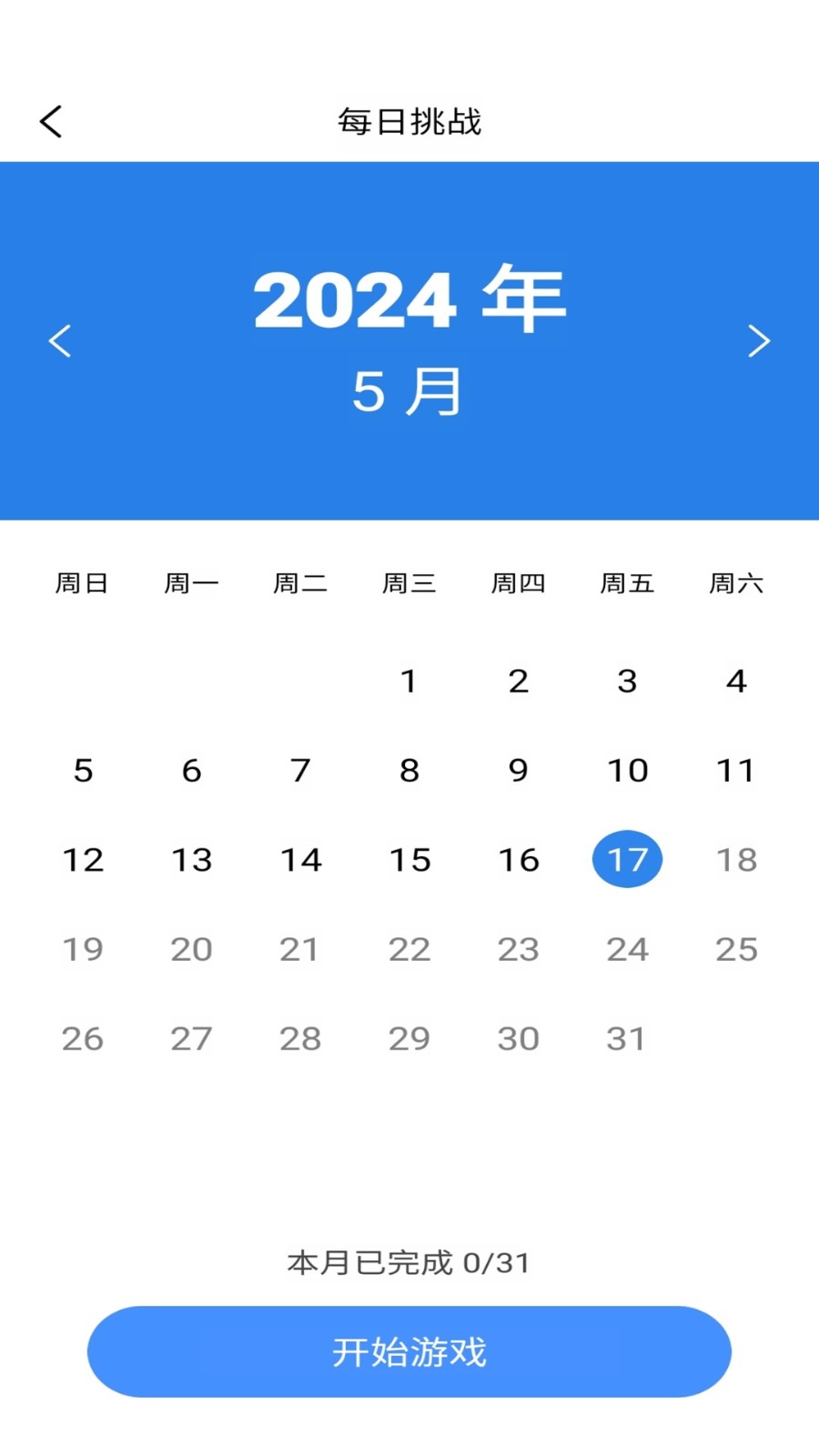Screen dimensions: 819x1456
Task: Tap 开始游戏 to start the game
Action: coord(409,1351)
